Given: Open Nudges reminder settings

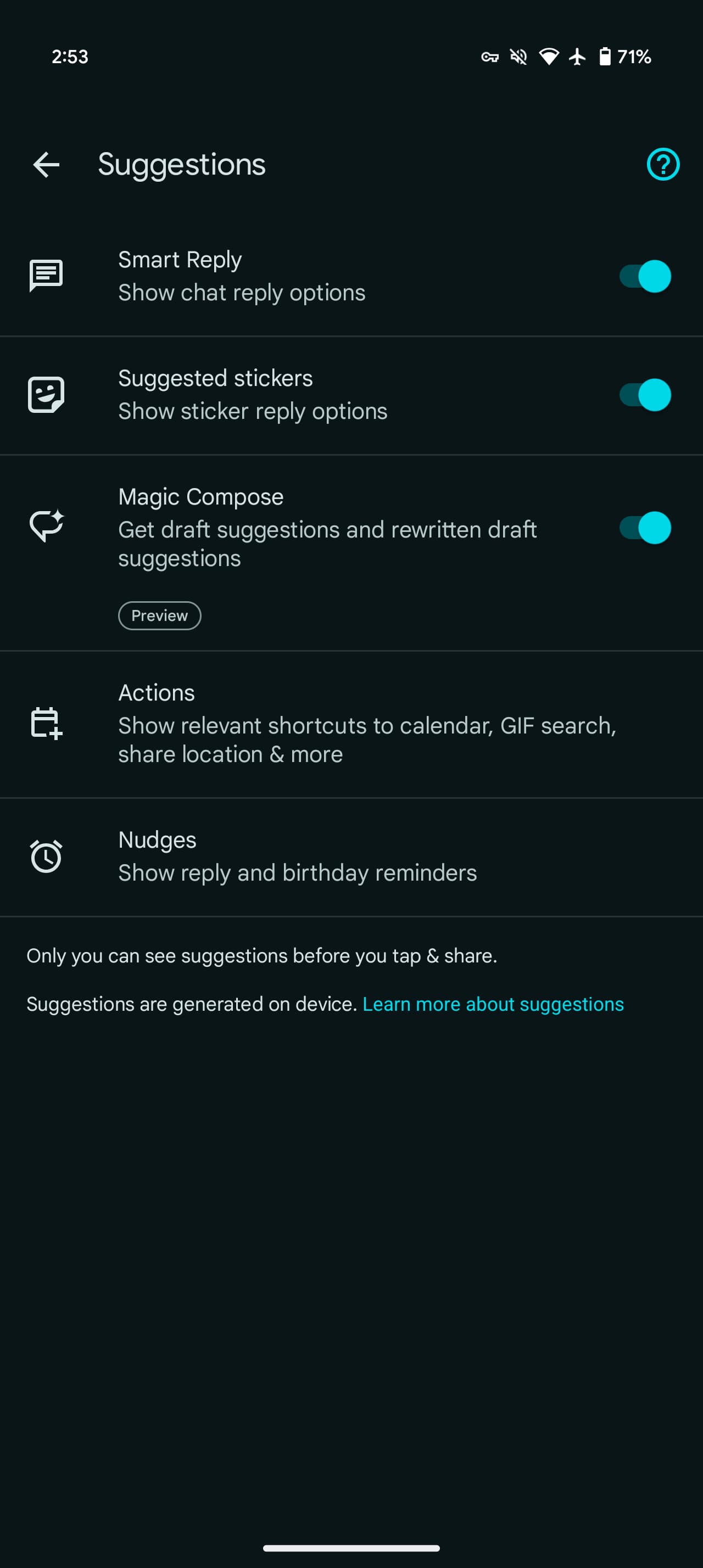Looking at the screenshot, I should [351, 856].
